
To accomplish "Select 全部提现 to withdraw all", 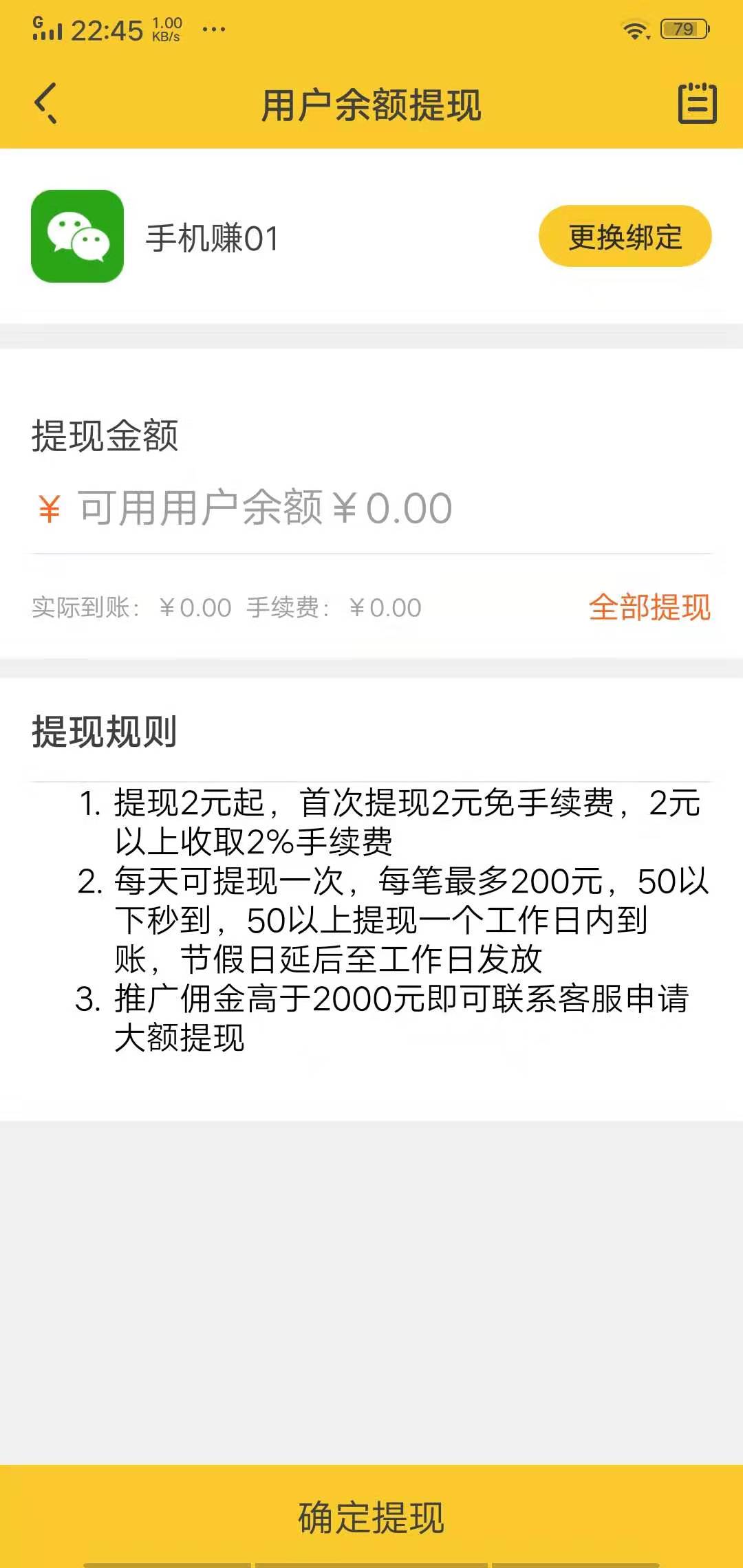I will (649, 607).
